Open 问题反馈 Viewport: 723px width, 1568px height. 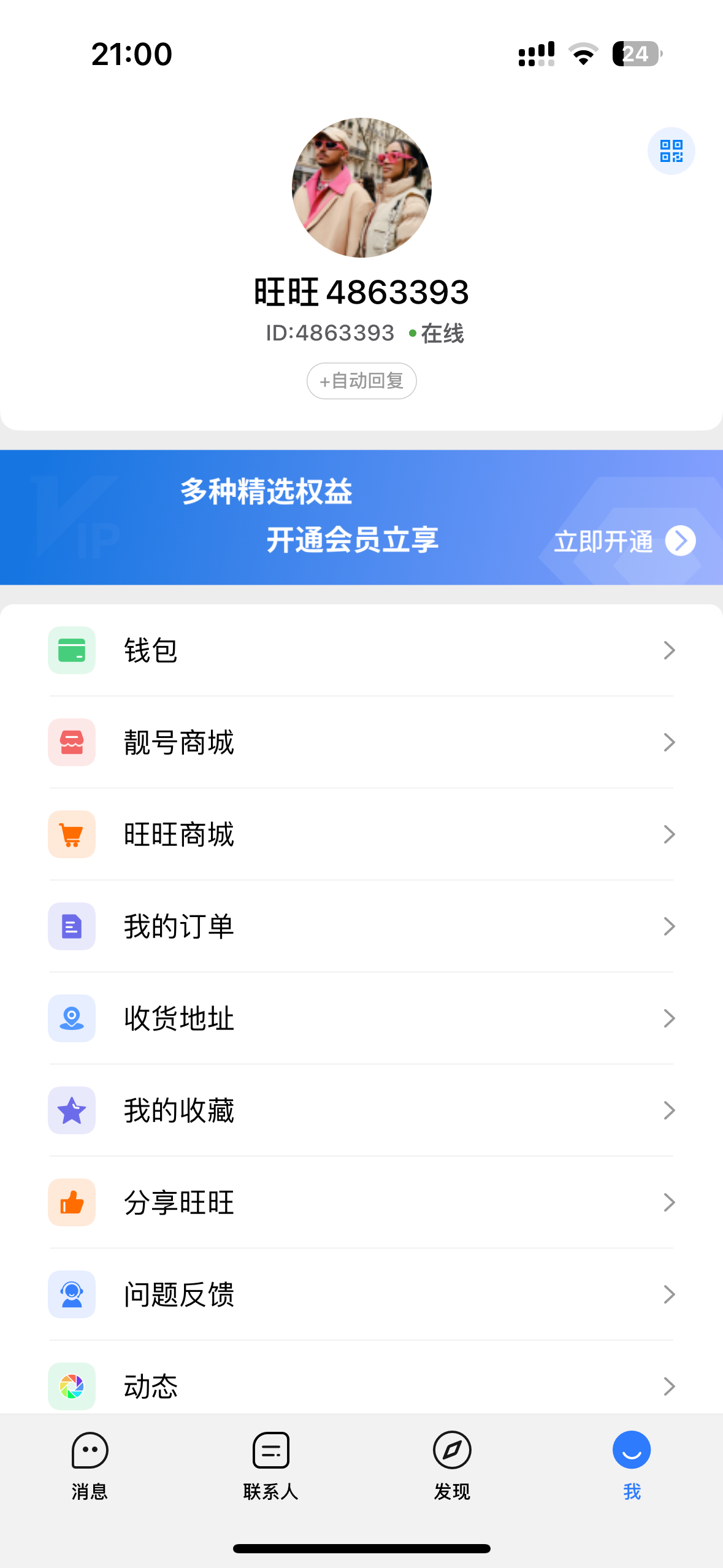point(361,1294)
